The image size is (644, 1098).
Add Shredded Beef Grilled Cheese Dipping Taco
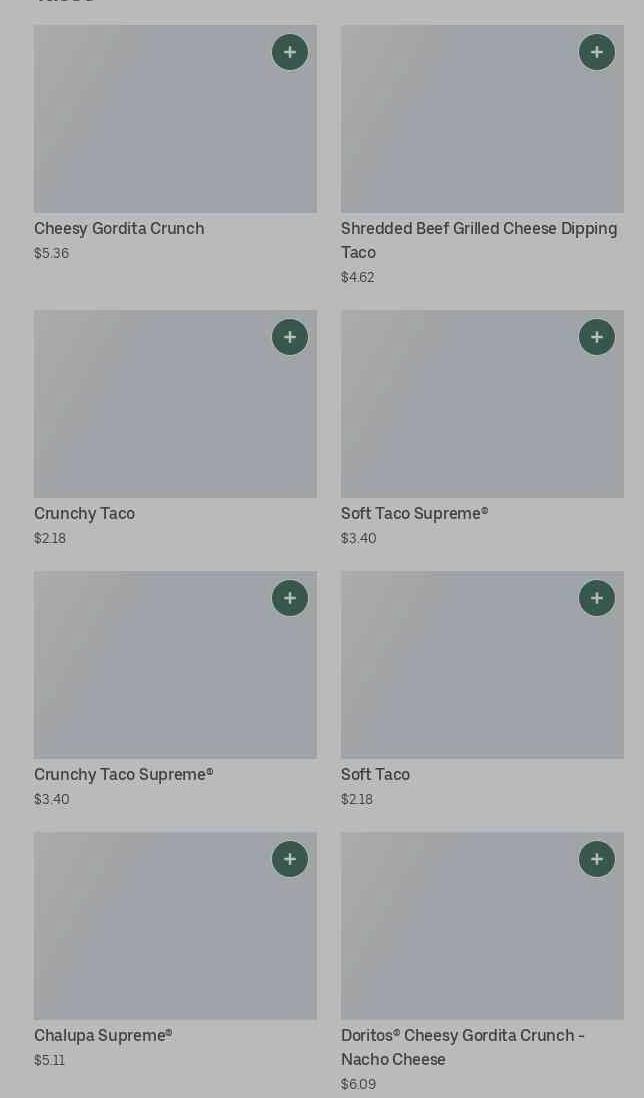(x=596, y=53)
